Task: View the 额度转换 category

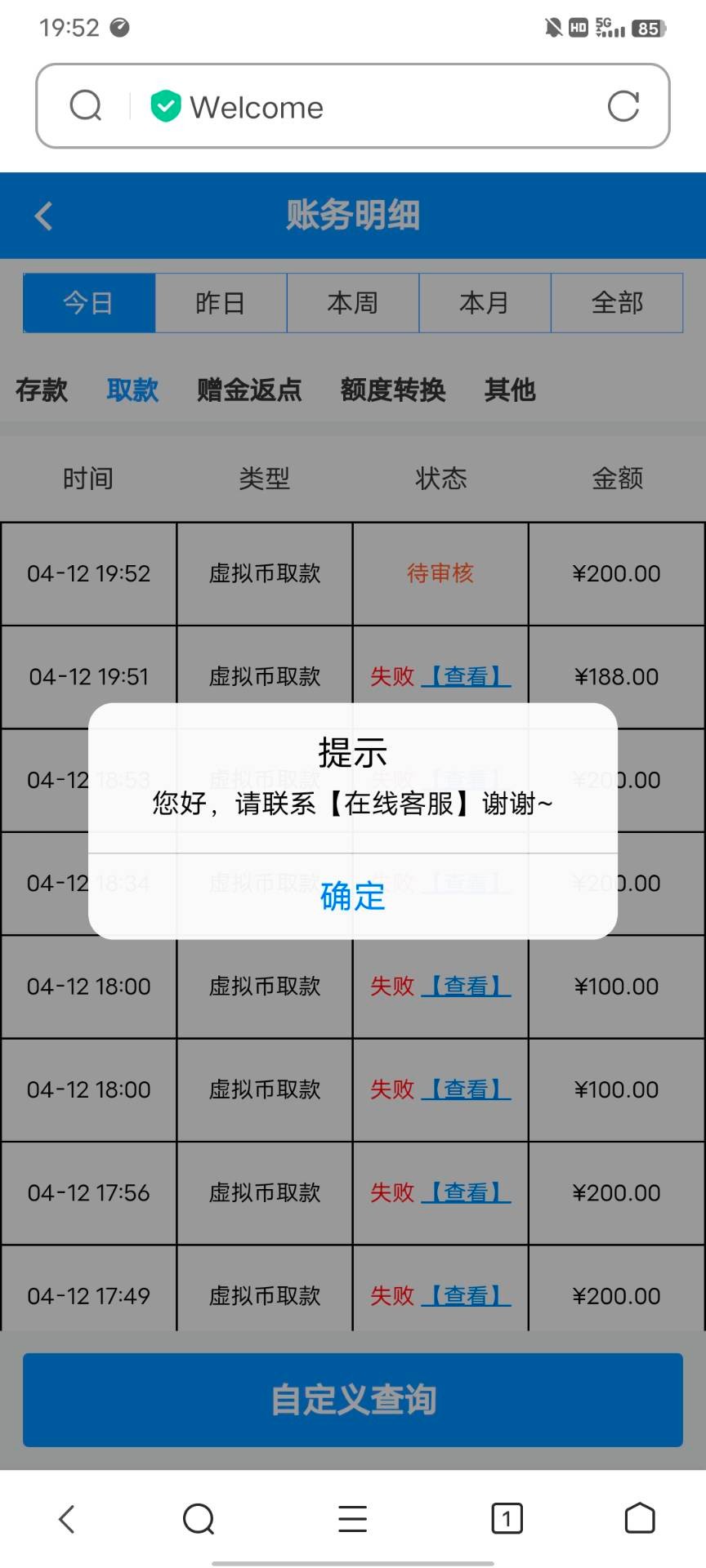Action: click(x=393, y=390)
